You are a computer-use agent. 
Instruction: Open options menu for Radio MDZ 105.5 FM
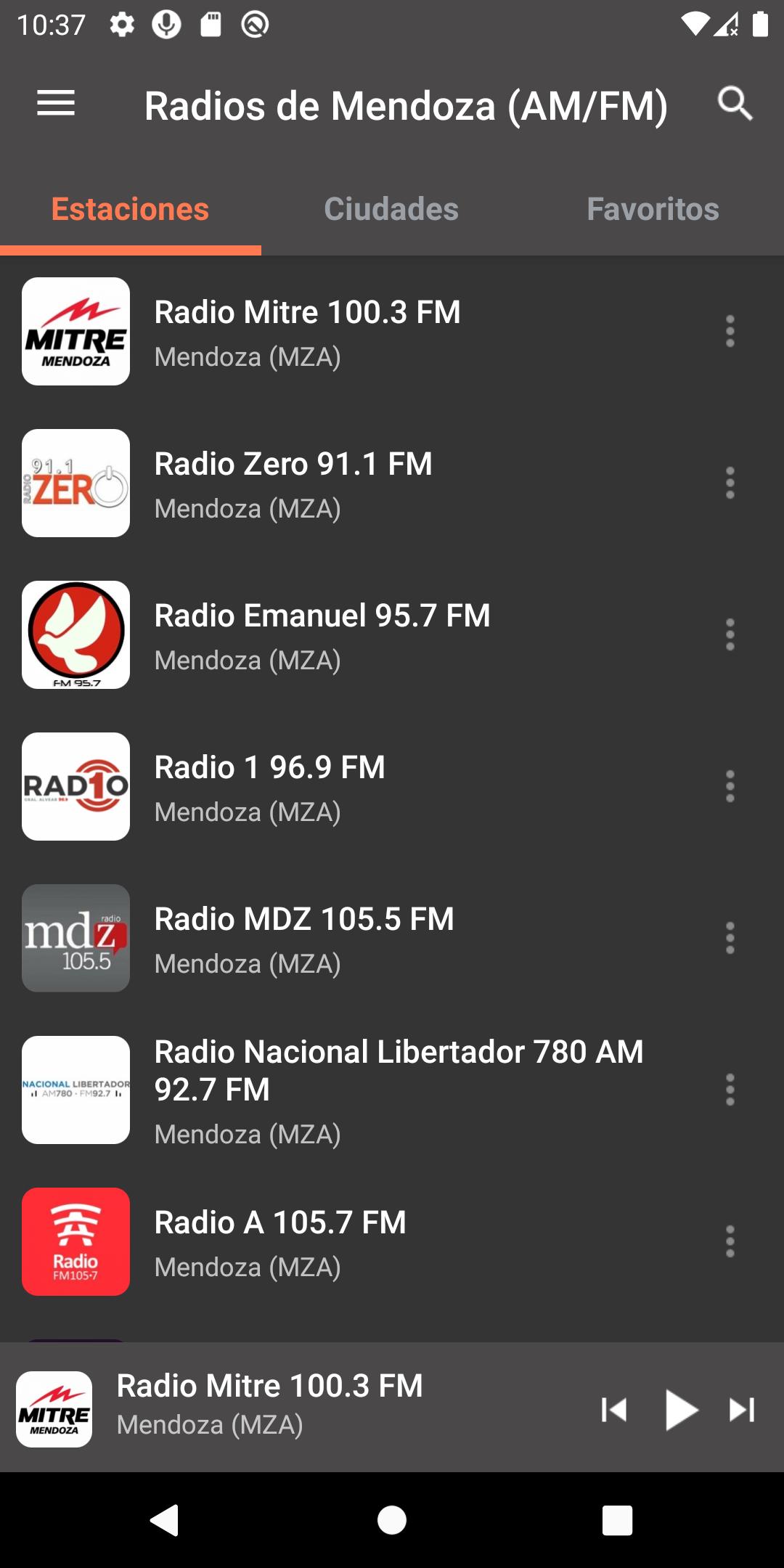[730, 939]
